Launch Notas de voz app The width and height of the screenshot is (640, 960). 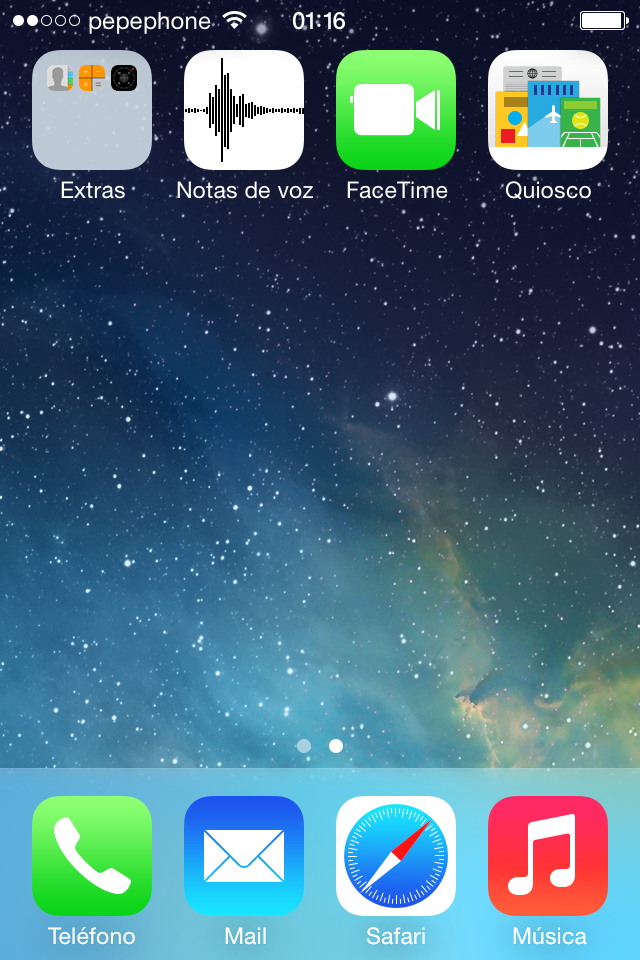[x=244, y=110]
